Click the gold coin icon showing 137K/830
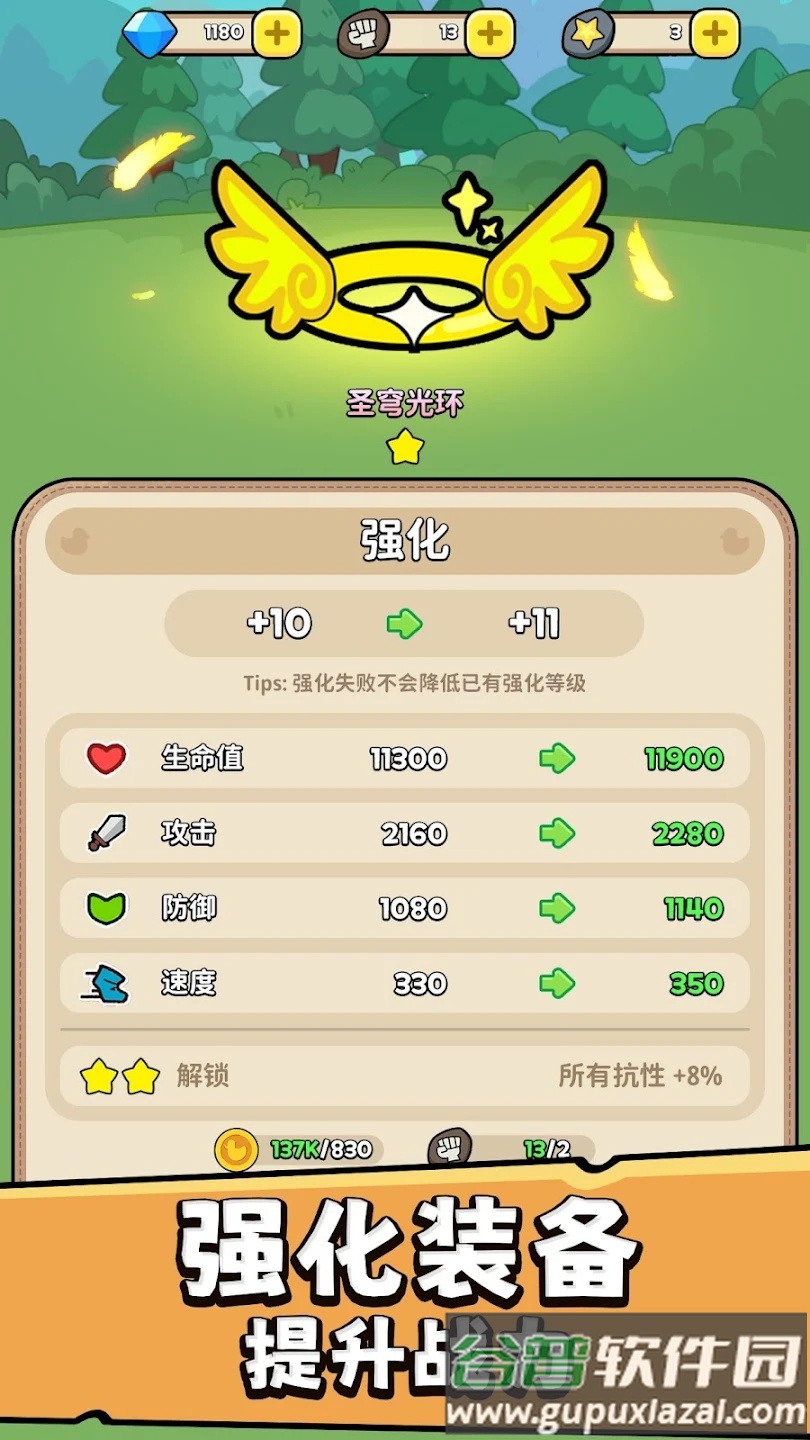Image resolution: width=810 pixels, height=1440 pixels. tap(236, 1152)
